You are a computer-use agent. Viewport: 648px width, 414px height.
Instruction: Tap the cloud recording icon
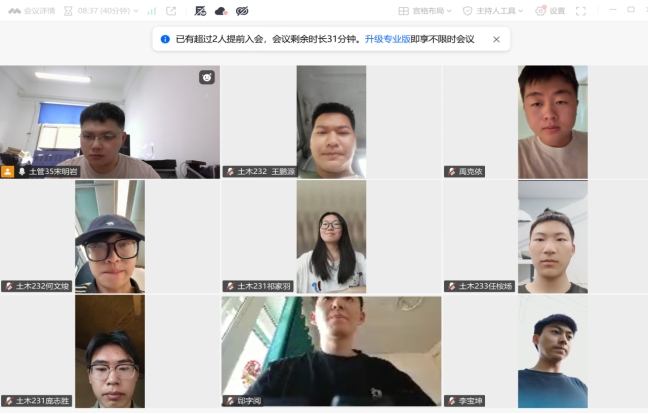[221, 11]
